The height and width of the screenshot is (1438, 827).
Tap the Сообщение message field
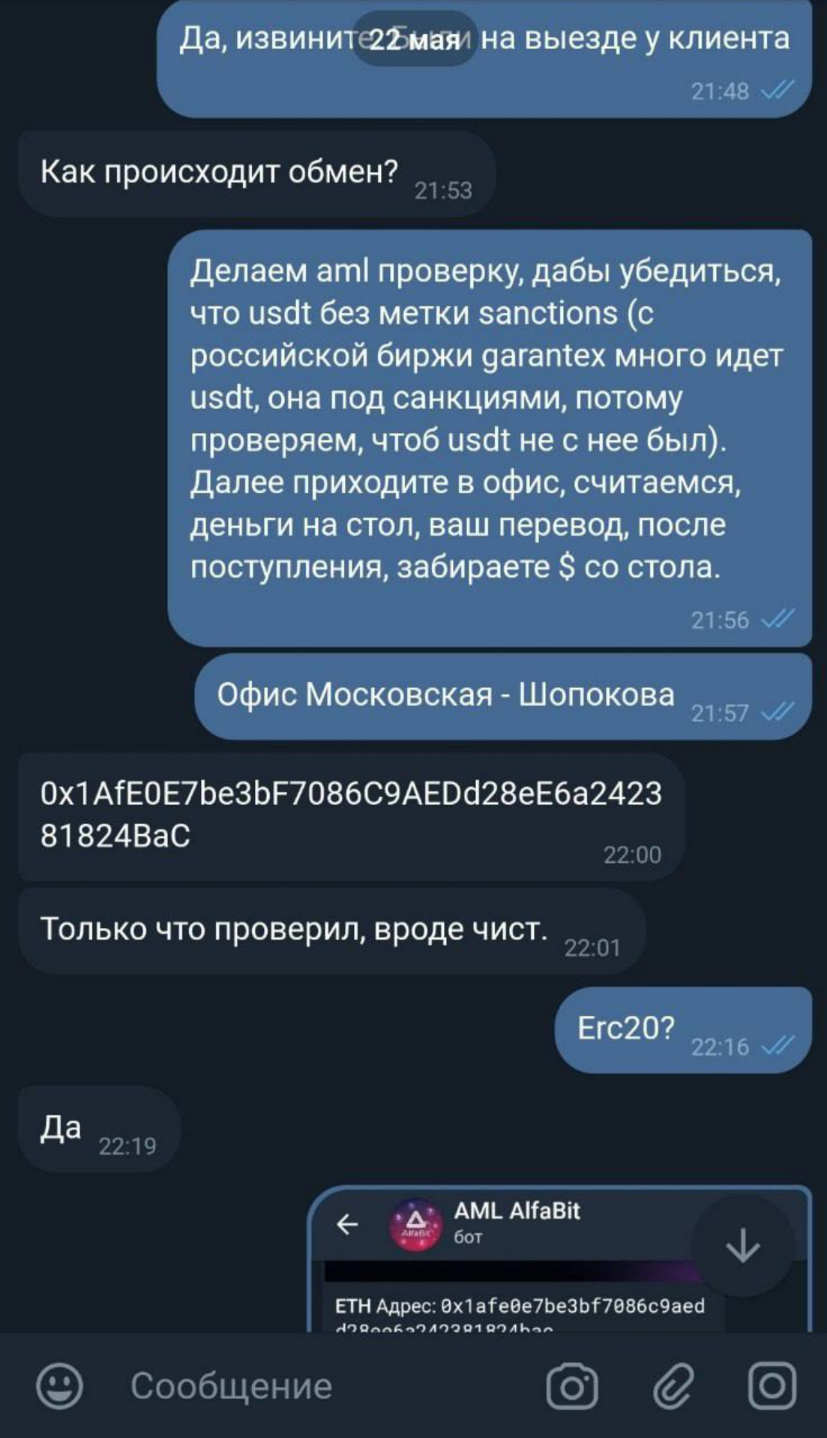click(320, 1386)
